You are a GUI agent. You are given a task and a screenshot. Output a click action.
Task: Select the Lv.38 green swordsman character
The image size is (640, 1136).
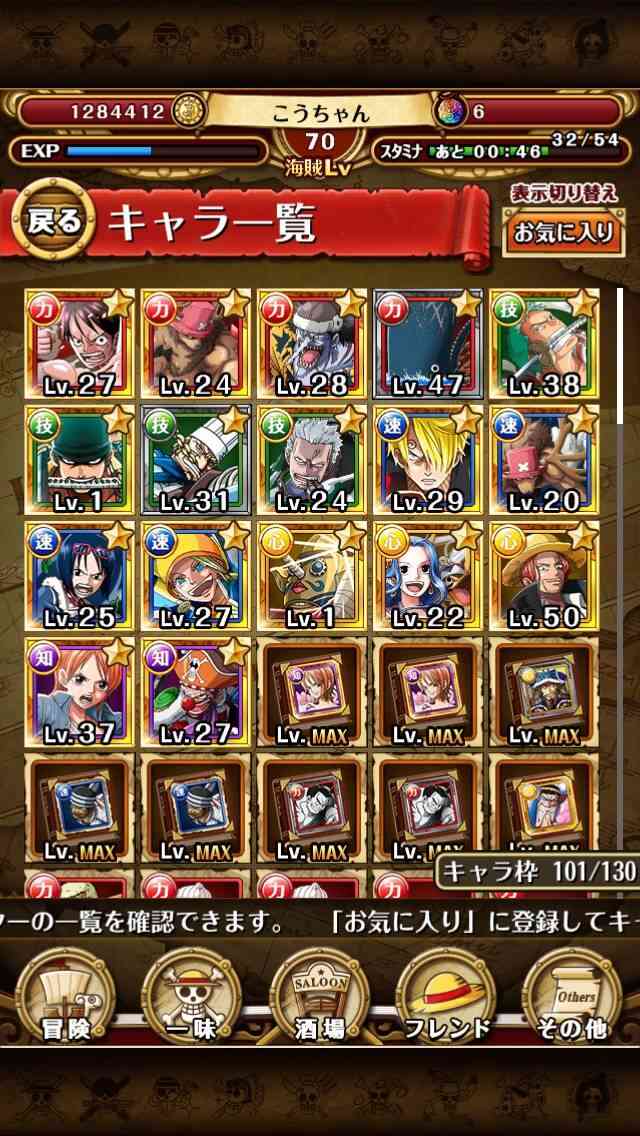tap(544, 343)
